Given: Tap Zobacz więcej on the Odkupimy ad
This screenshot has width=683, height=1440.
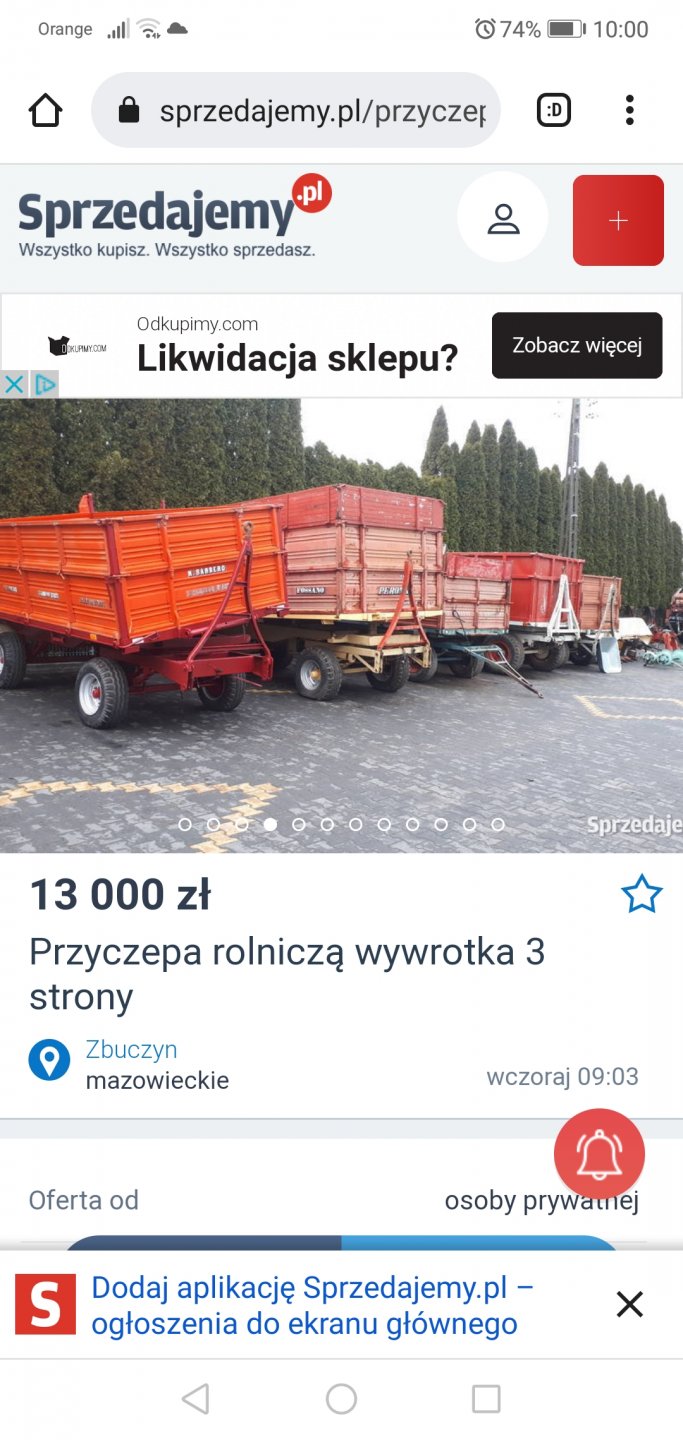Looking at the screenshot, I should (x=576, y=346).
